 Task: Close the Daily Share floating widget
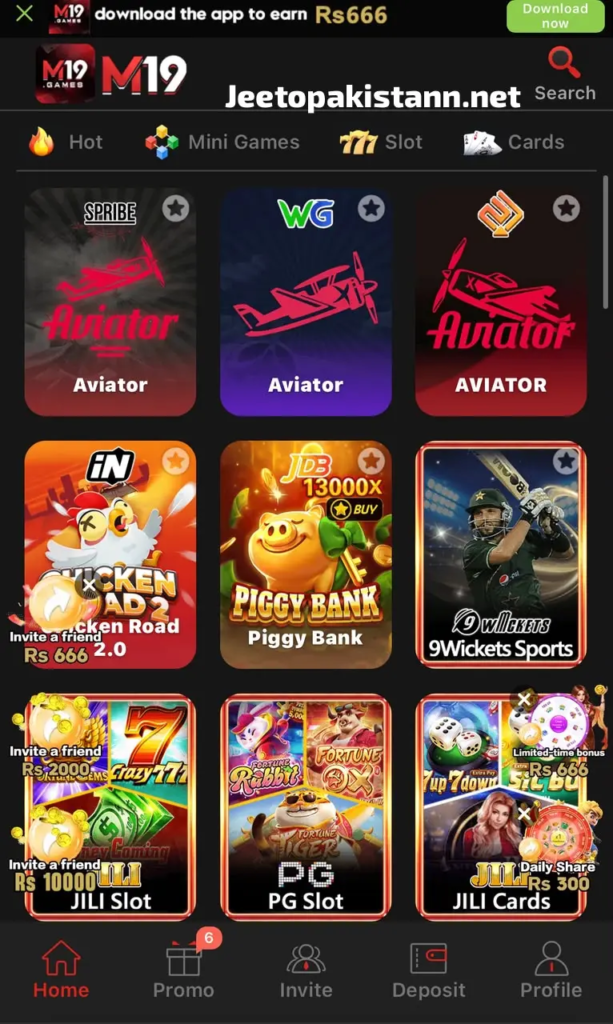point(524,814)
